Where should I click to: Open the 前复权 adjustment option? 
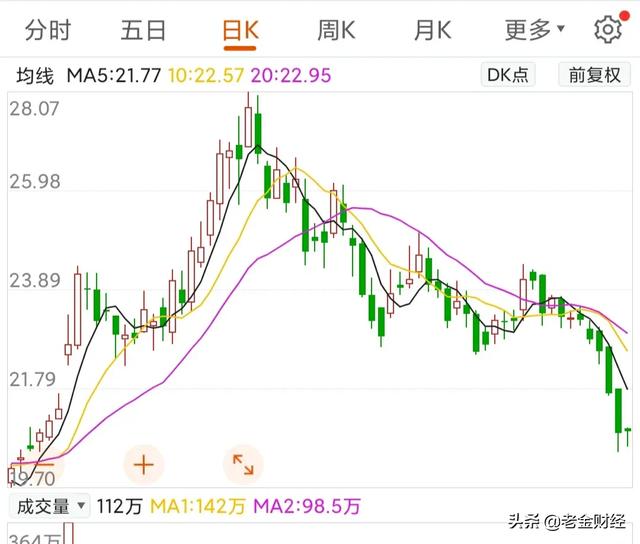coord(595,75)
